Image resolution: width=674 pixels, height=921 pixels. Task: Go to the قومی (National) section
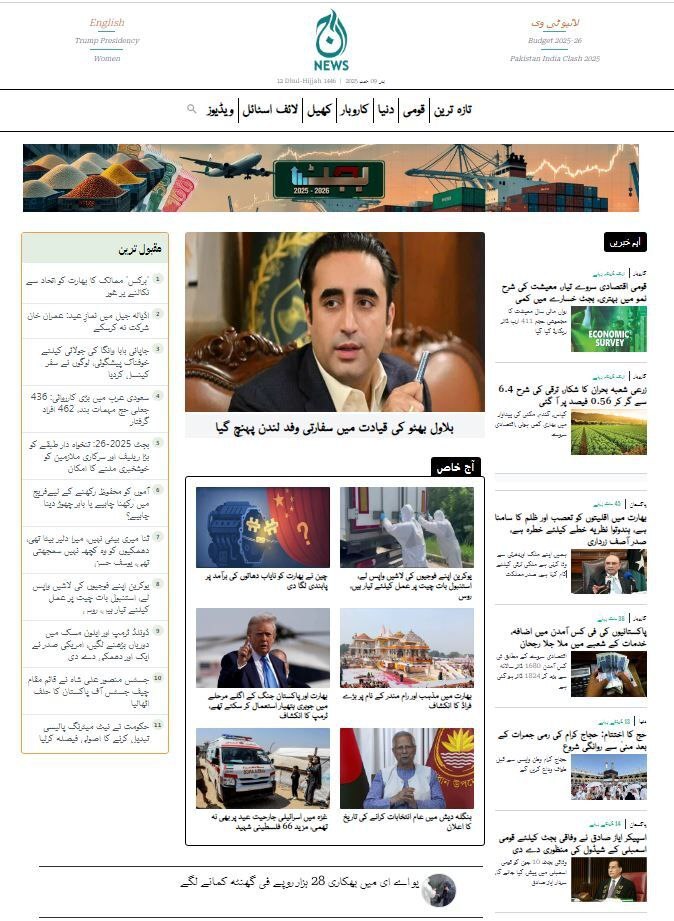coord(414,109)
